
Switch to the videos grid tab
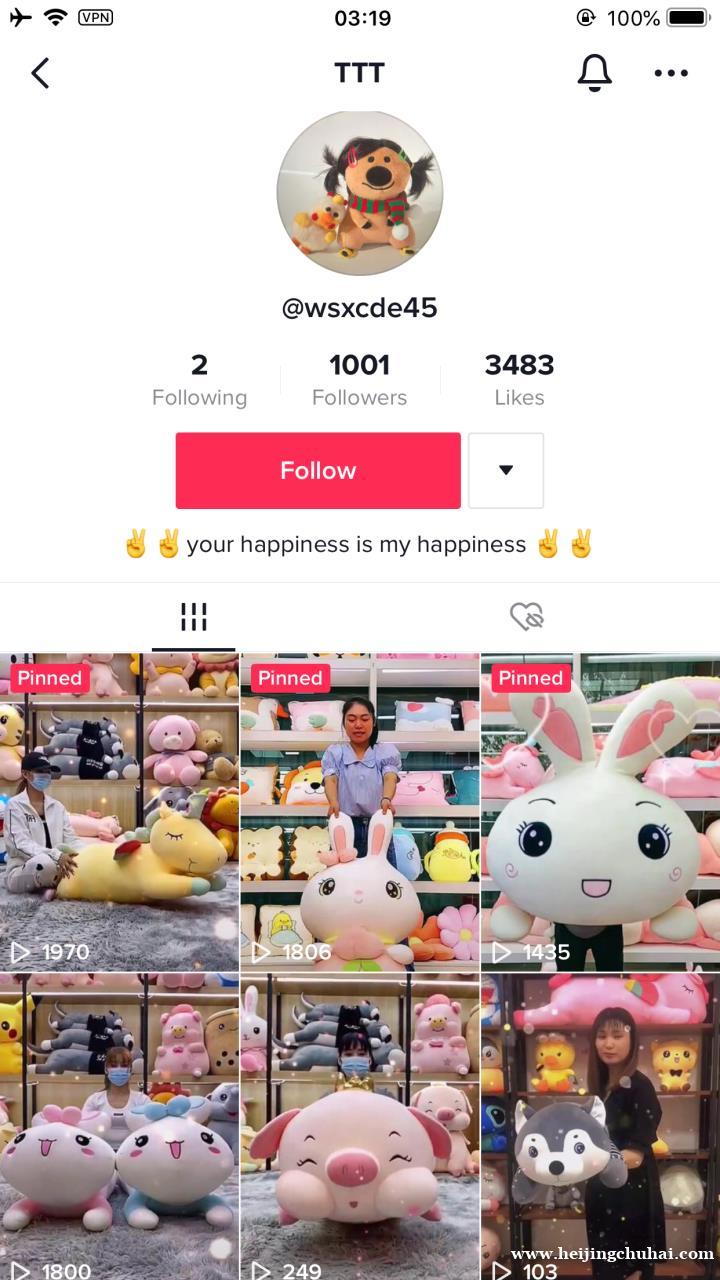(193, 617)
